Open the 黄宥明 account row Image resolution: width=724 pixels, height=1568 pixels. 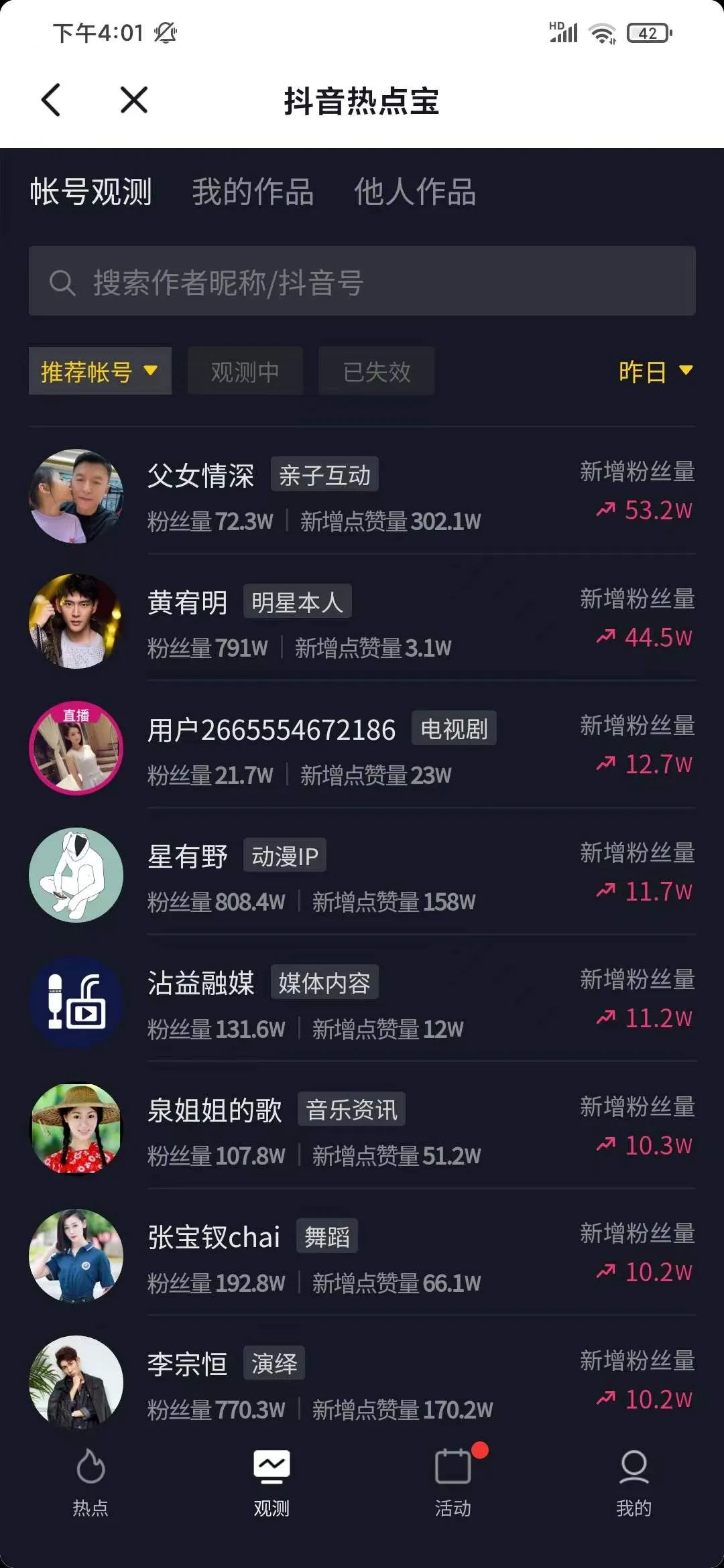click(362, 623)
